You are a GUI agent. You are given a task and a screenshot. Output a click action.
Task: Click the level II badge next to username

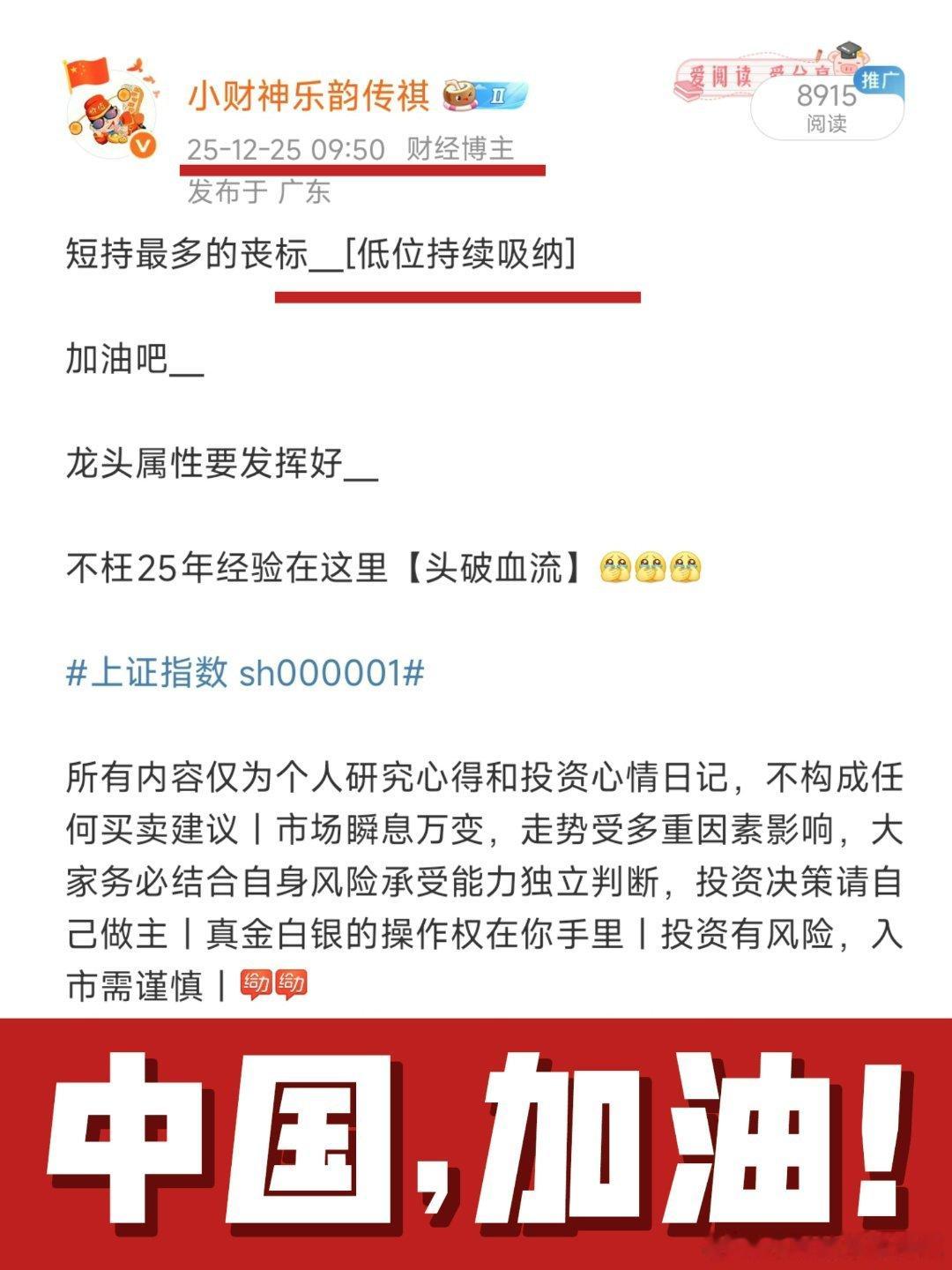click(x=501, y=97)
